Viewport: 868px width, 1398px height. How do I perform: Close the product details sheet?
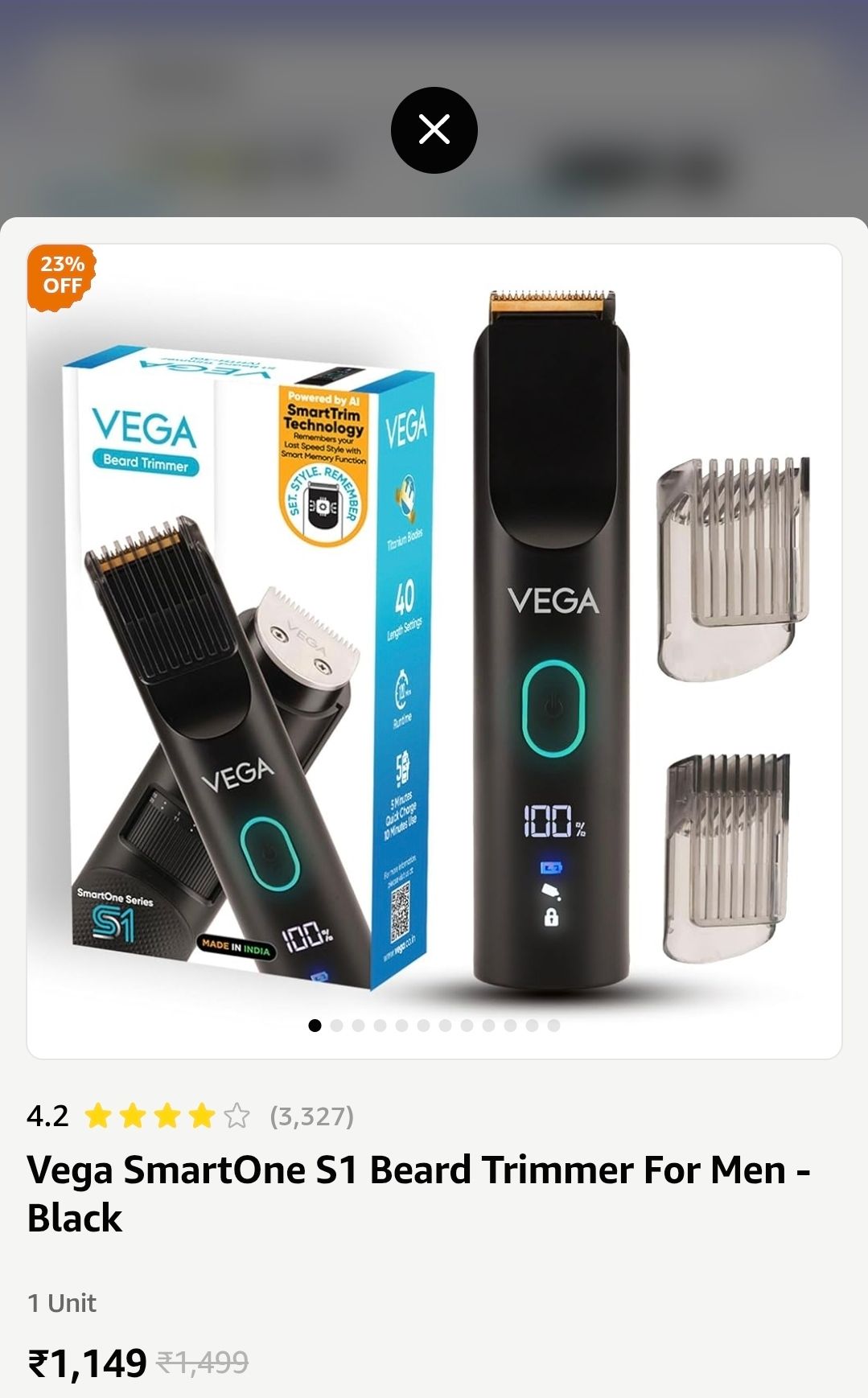(434, 130)
